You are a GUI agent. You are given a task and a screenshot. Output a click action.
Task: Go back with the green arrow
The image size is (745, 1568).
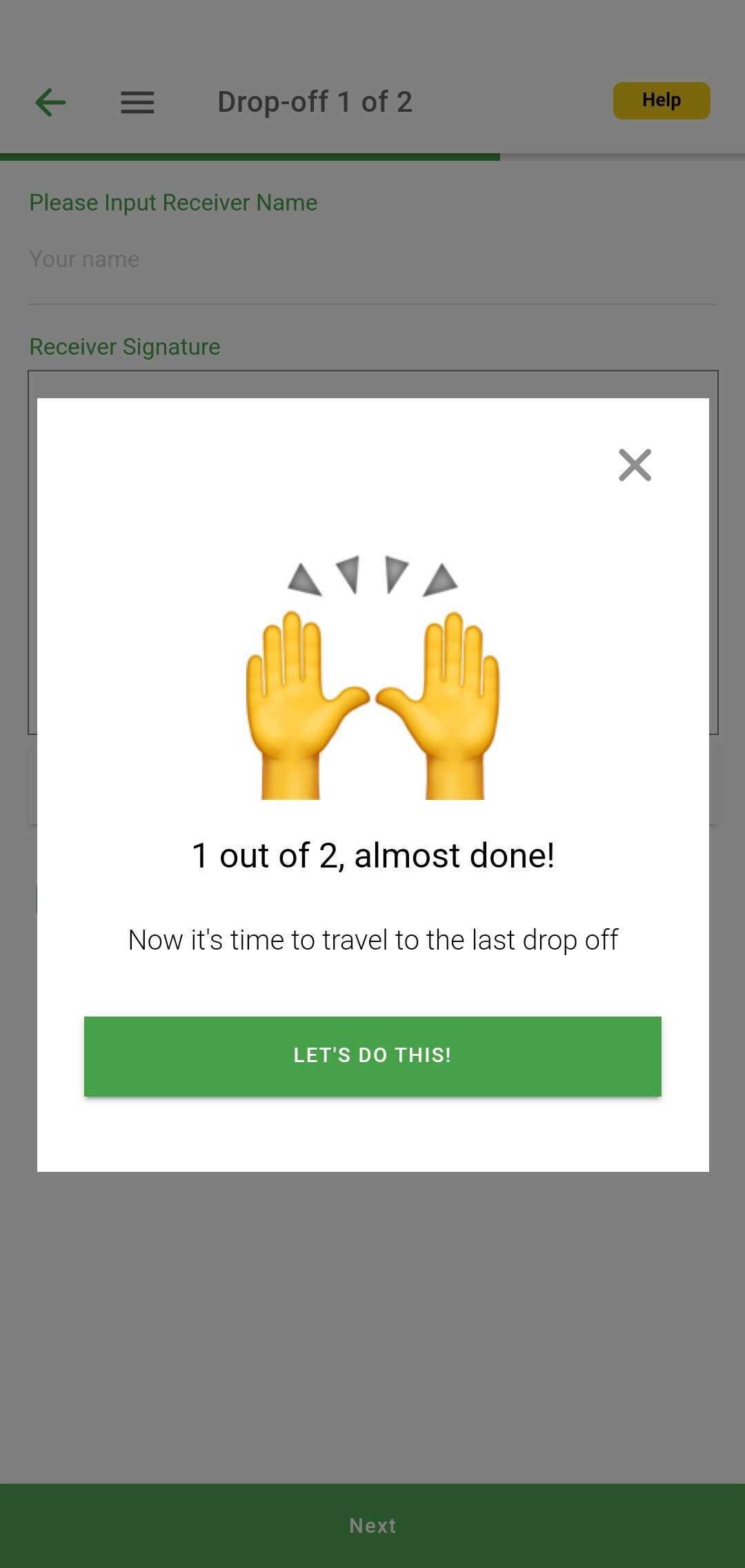50,103
